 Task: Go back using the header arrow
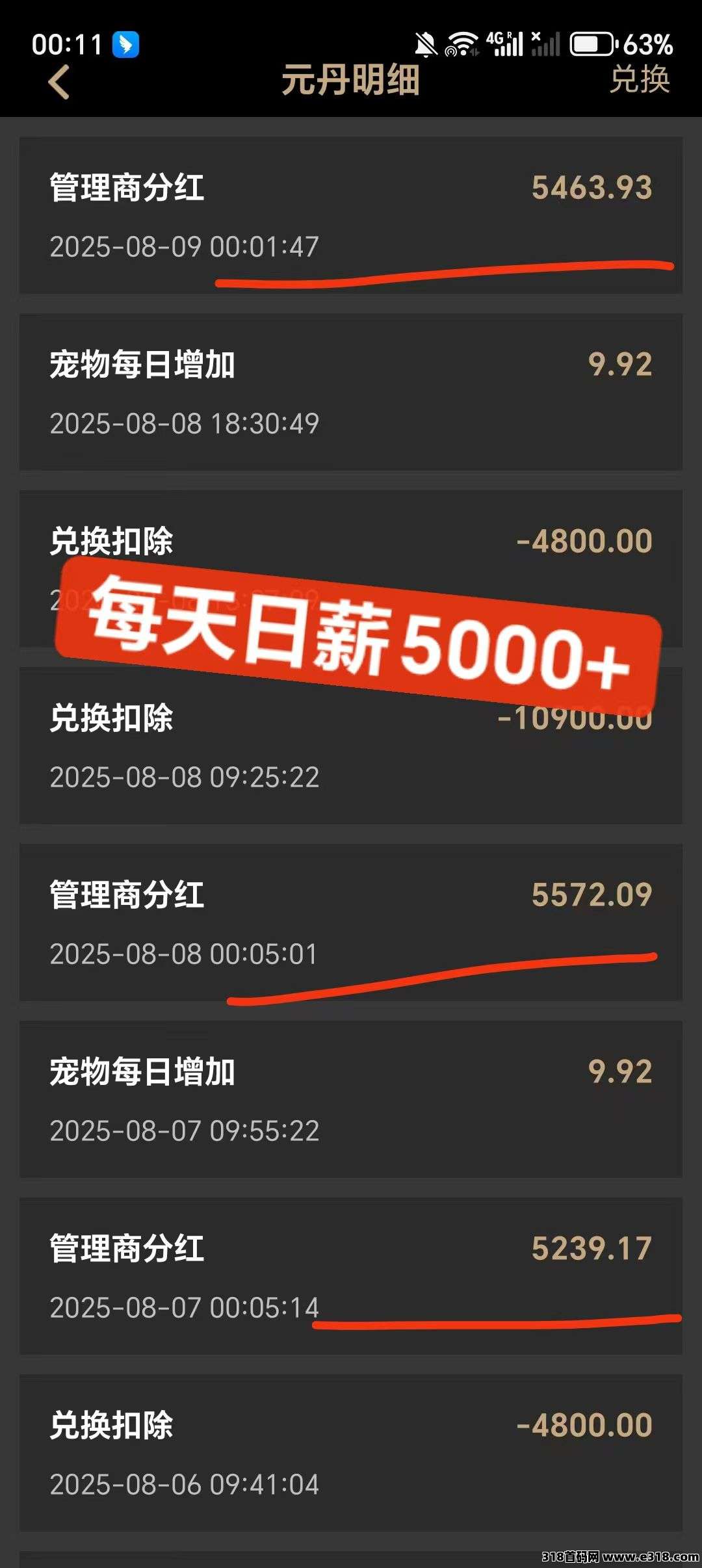tap(59, 83)
